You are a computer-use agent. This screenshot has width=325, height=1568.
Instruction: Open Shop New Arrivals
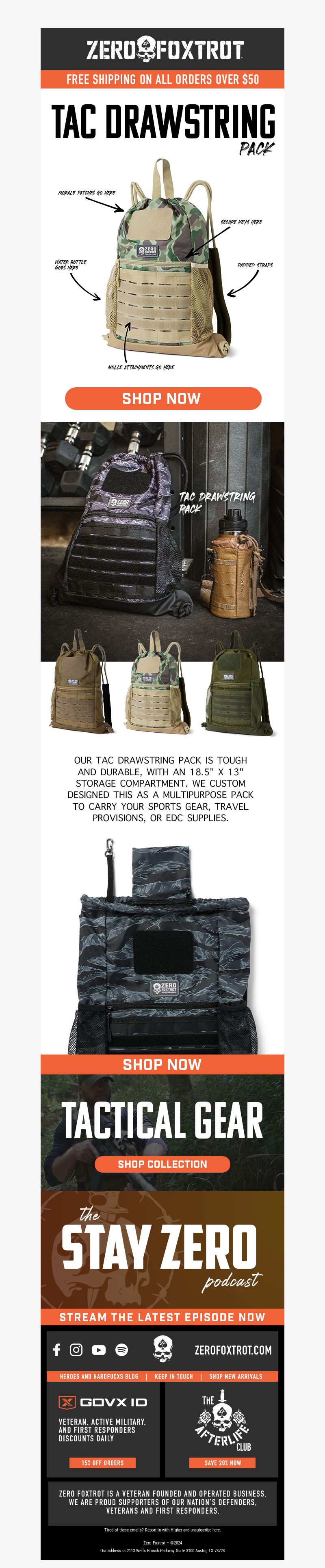coord(235,1376)
